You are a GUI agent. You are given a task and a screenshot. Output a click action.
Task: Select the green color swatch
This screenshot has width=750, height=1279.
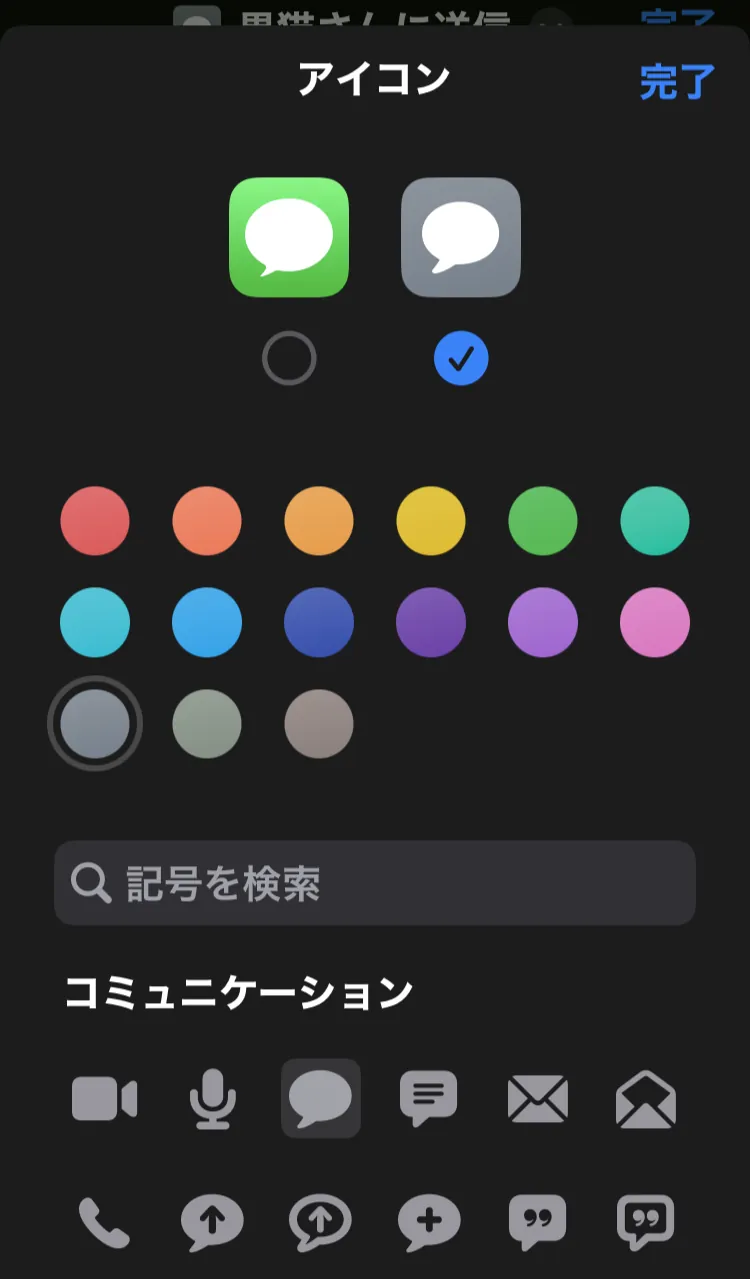coord(543,521)
